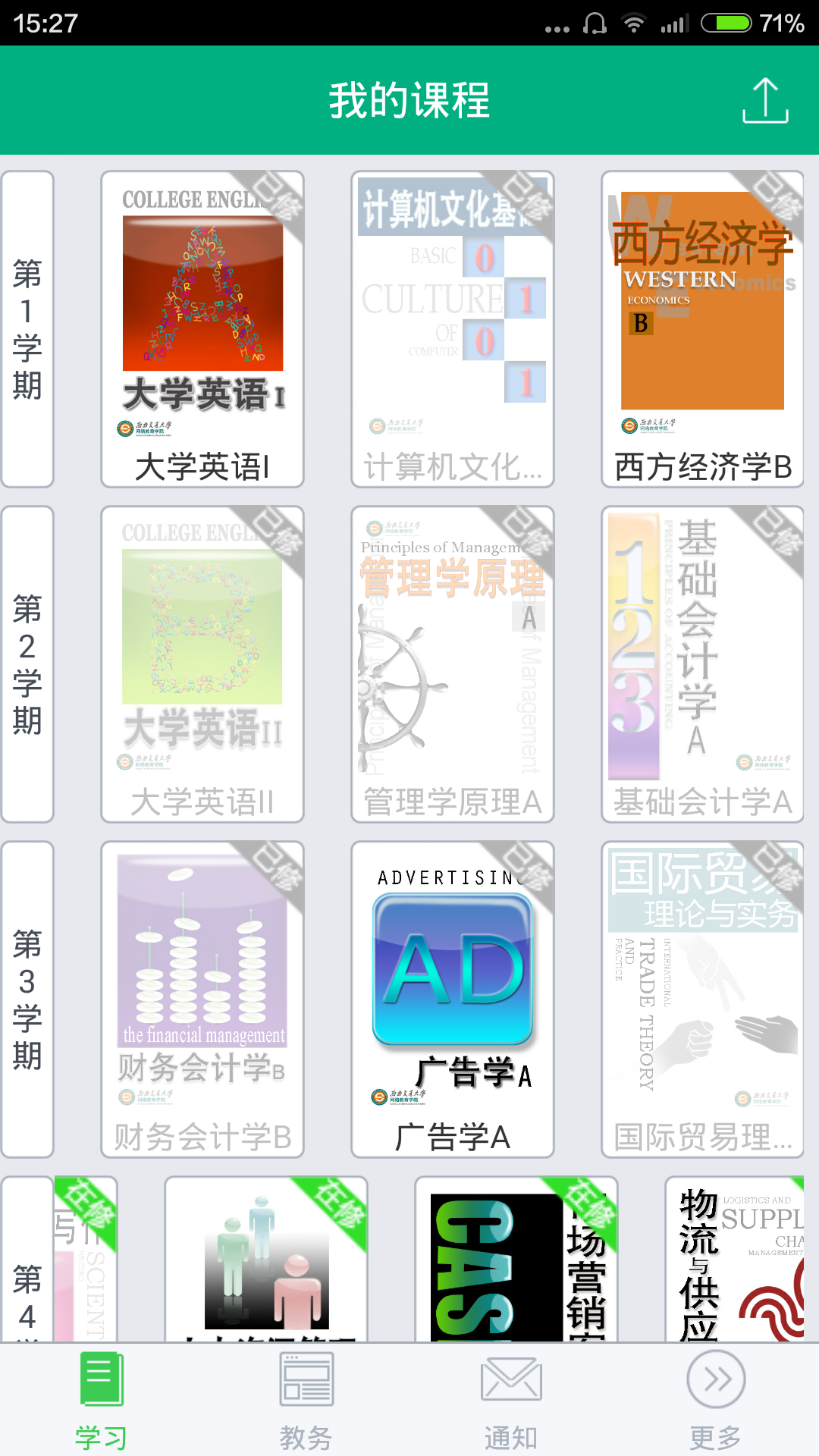Image resolution: width=819 pixels, height=1456 pixels.
Task: Select the 学习 book icon in bottom bar
Action: [x=101, y=1383]
